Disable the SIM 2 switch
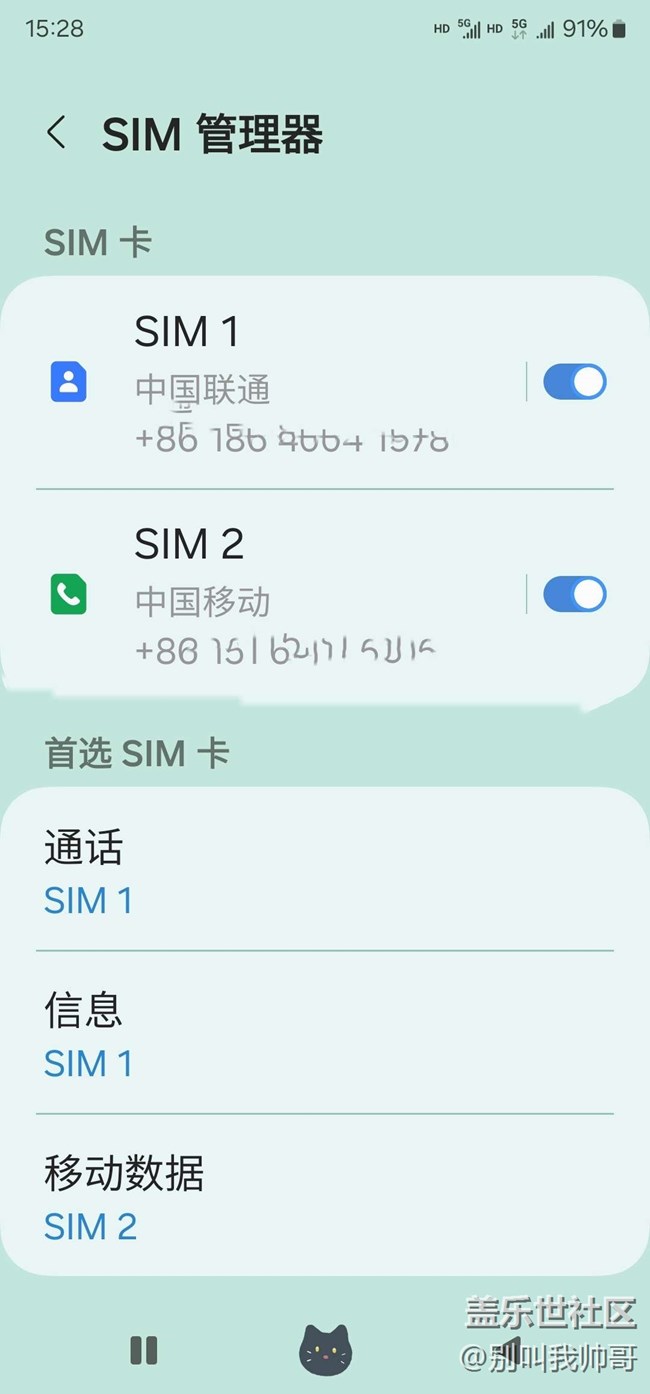The height and width of the screenshot is (1394, 650). (x=575, y=595)
